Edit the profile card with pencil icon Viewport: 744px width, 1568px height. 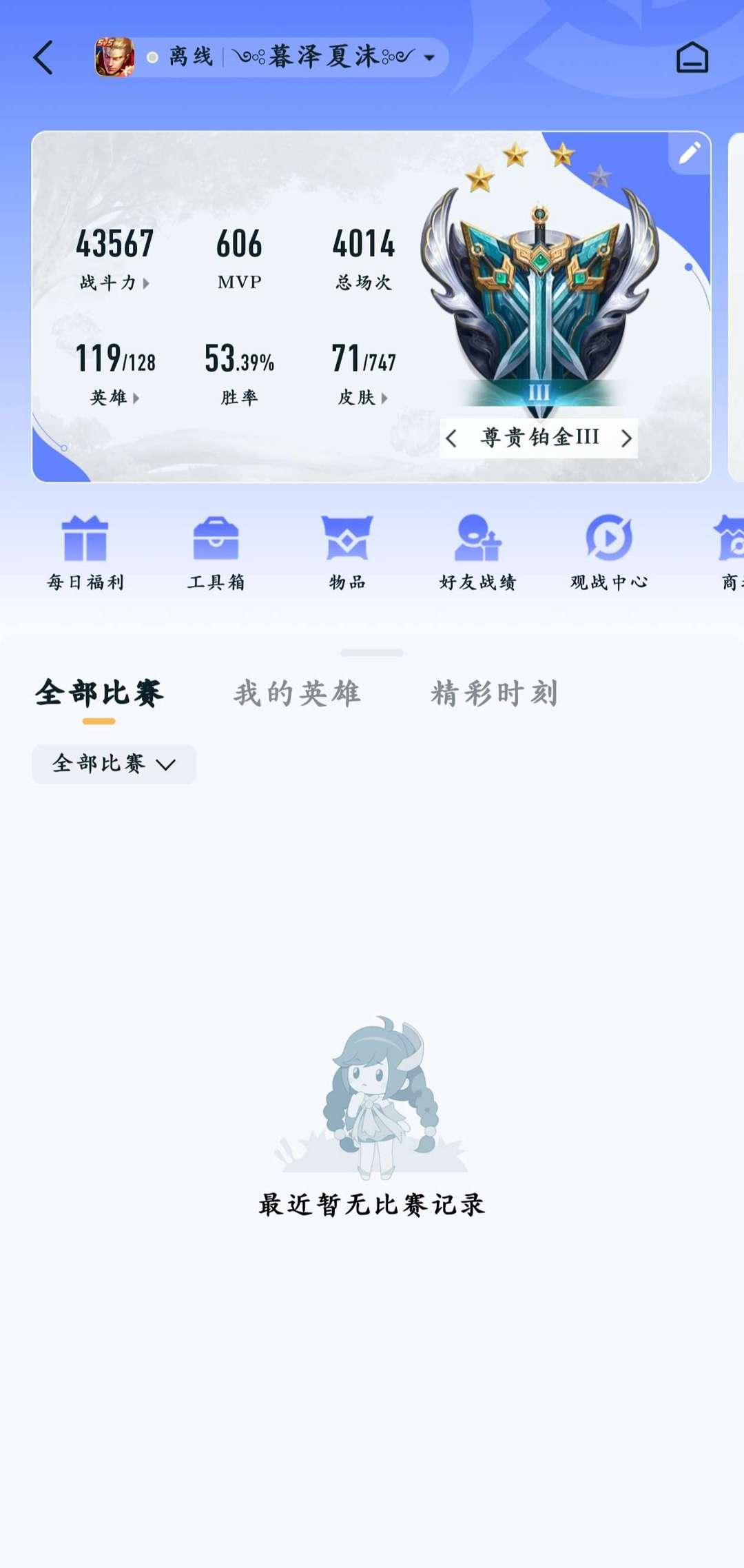point(689,153)
